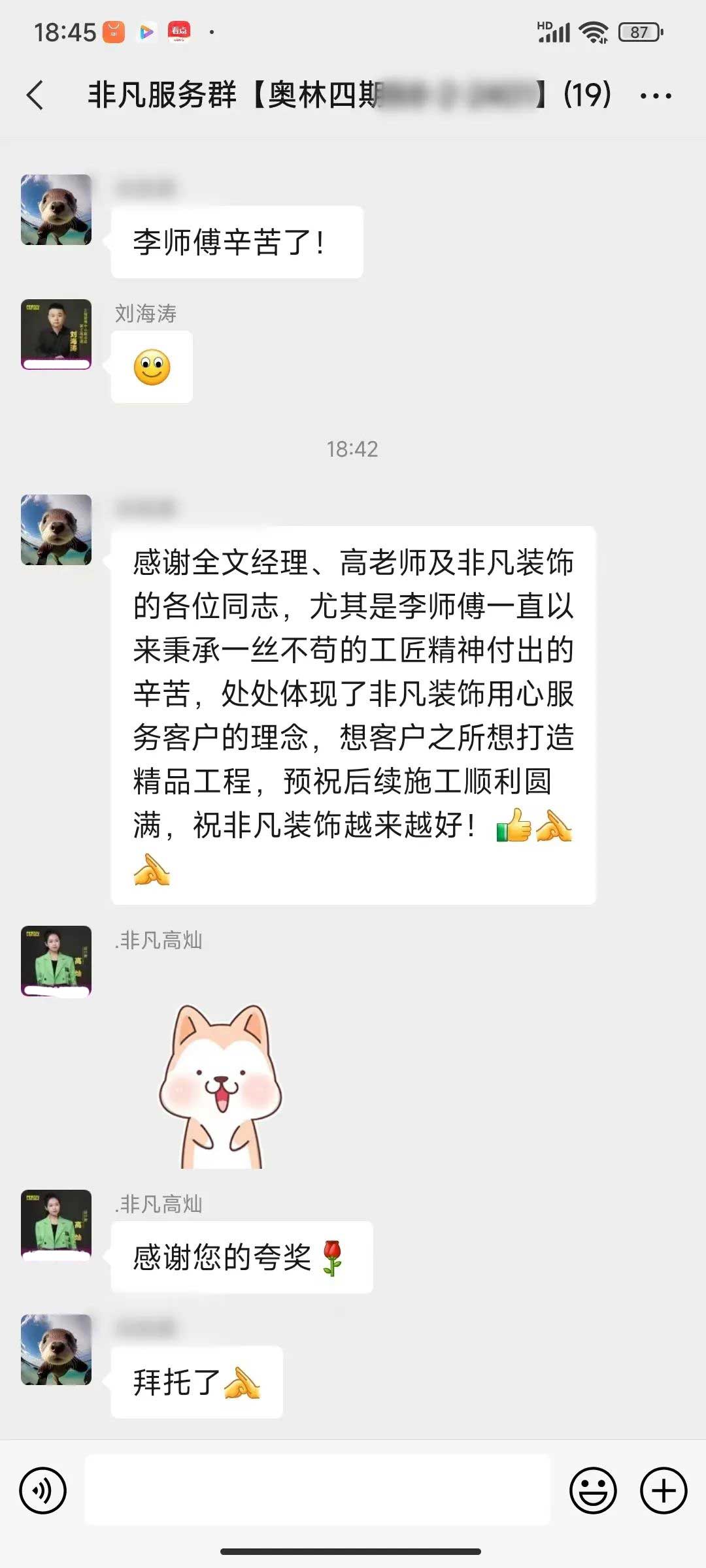View the dog sticker sent by 非凡高灿
This screenshot has height=1568, width=706.
(x=220, y=1086)
